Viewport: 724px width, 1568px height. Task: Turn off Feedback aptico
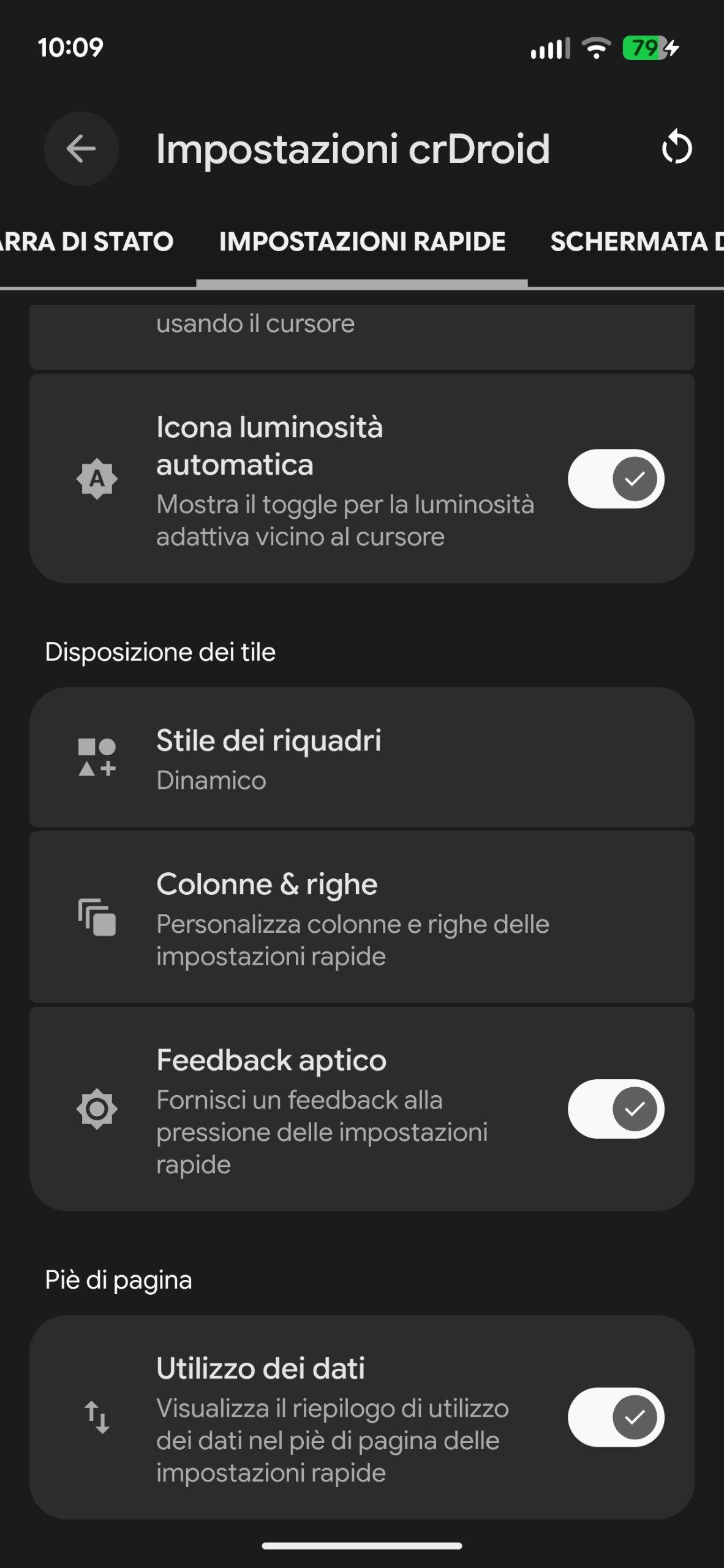(x=616, y=1109)
